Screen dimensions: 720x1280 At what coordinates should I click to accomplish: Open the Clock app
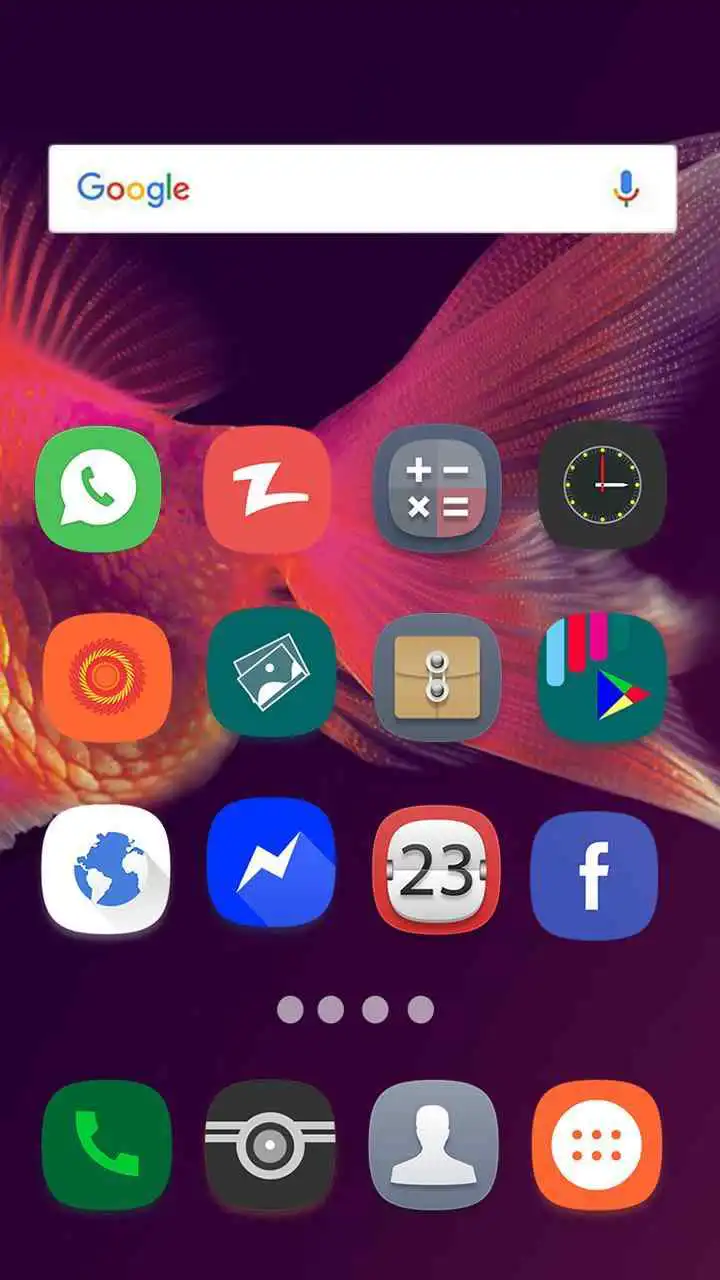pyautogui.click(x=601, y=485)
